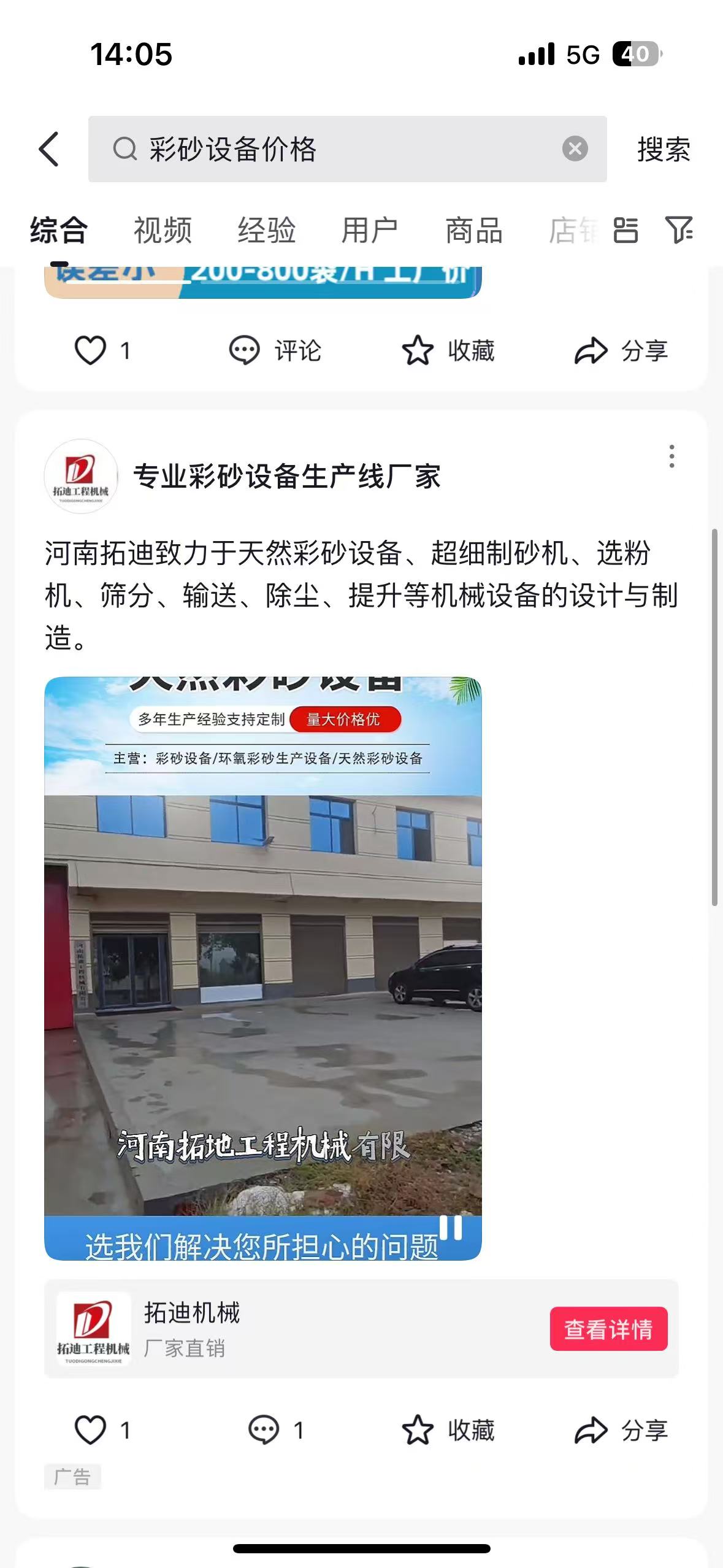This screenshot has height=1568, width=723.
Task: Tap 查看详情 for 拓迪机械
Action: click(608, 1329)
